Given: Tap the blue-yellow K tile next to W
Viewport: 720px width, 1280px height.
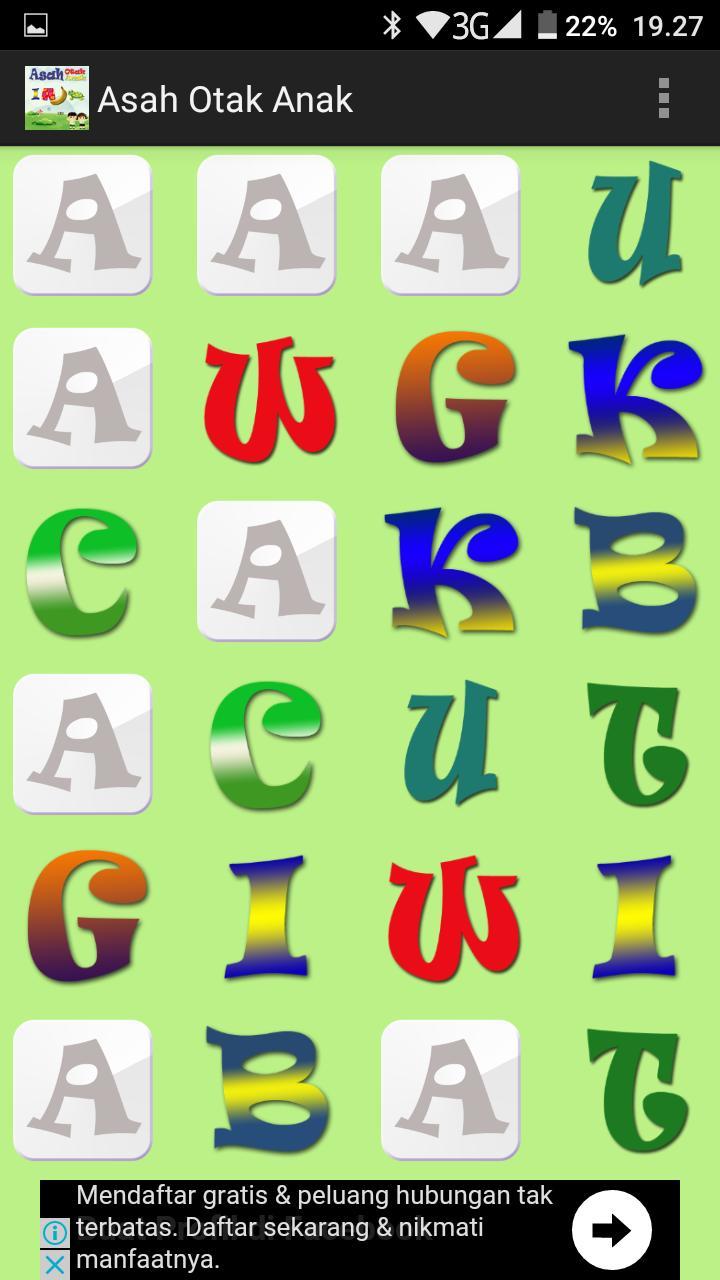Looking at the screenshot, I should tap(633, 397).
